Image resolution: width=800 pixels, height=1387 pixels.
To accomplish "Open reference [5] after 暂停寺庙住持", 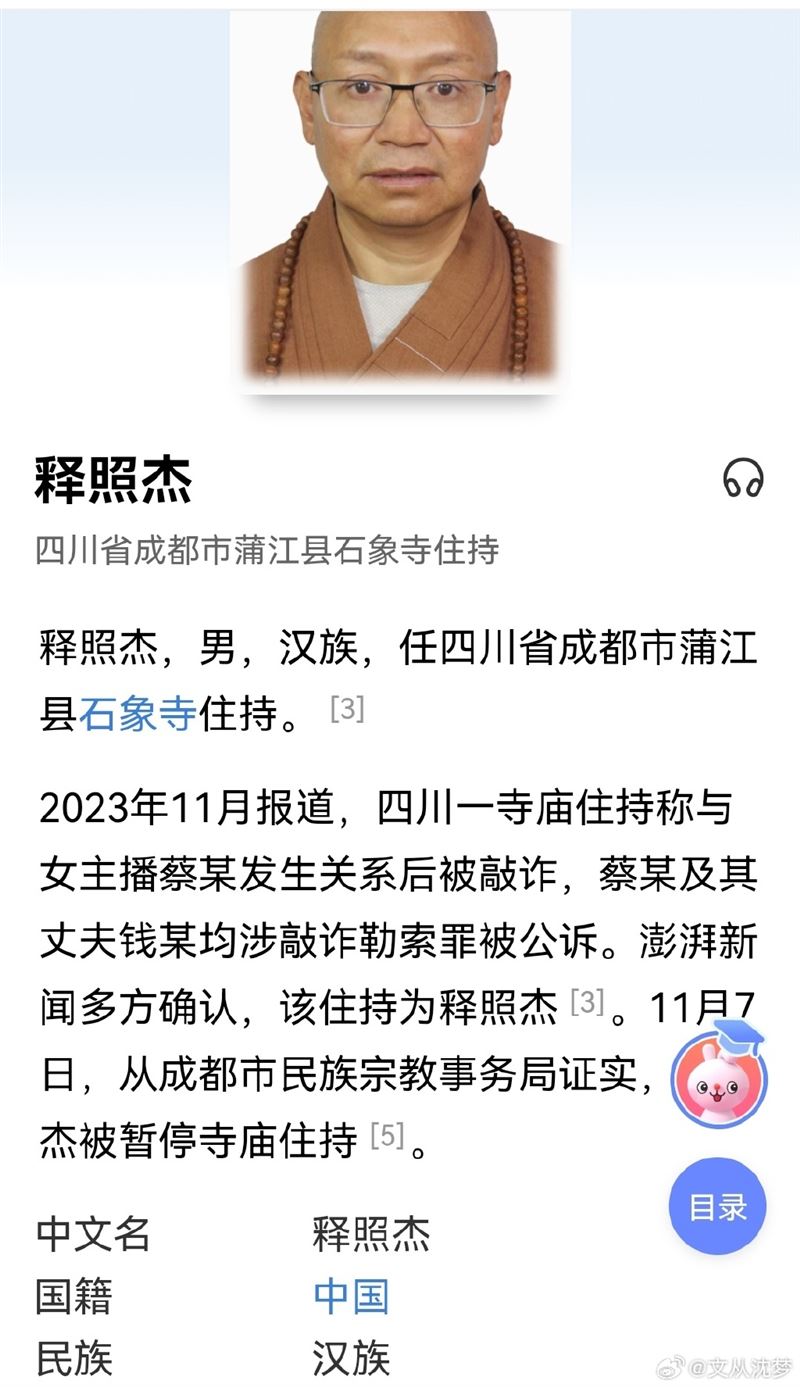I will click(x=387, y=1135).
